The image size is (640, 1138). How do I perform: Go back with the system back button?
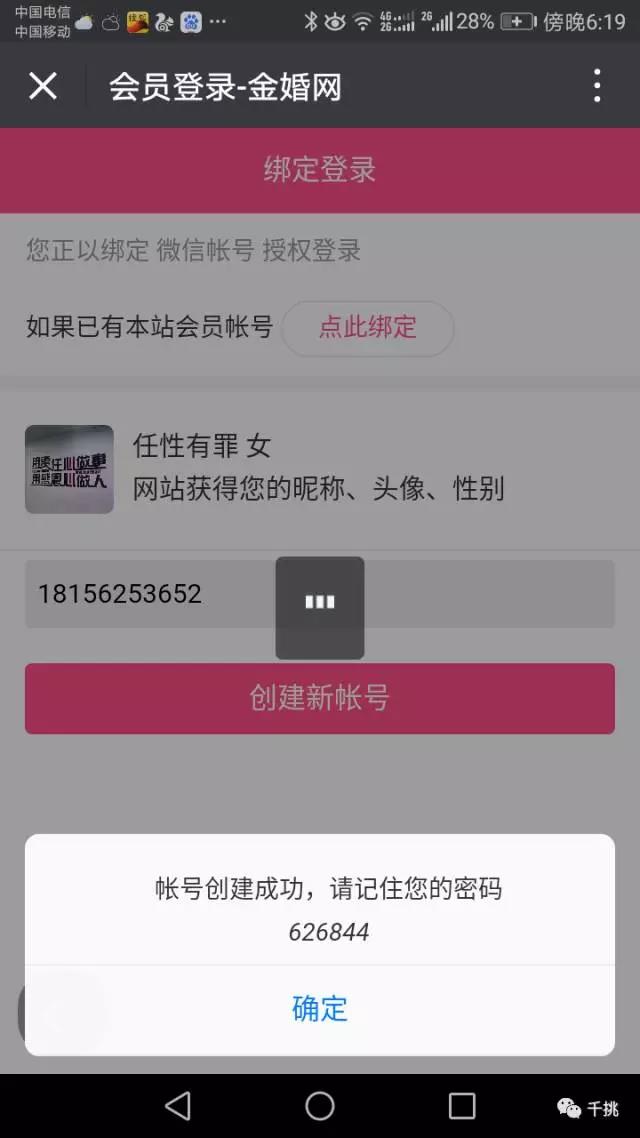coord(178,1105)
